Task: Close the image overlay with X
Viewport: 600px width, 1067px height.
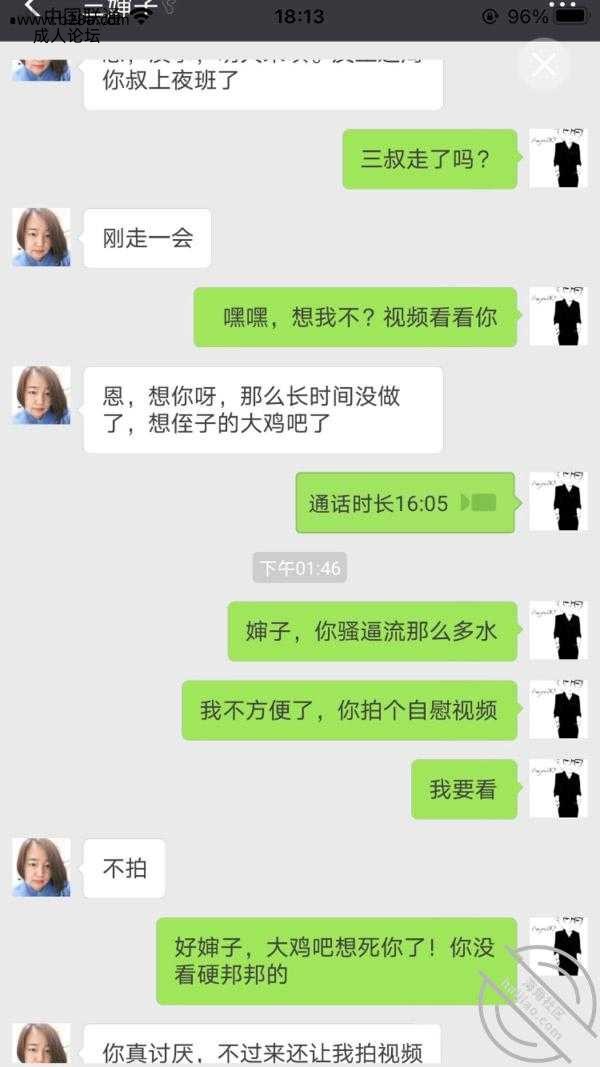Action: pos(543,66)
